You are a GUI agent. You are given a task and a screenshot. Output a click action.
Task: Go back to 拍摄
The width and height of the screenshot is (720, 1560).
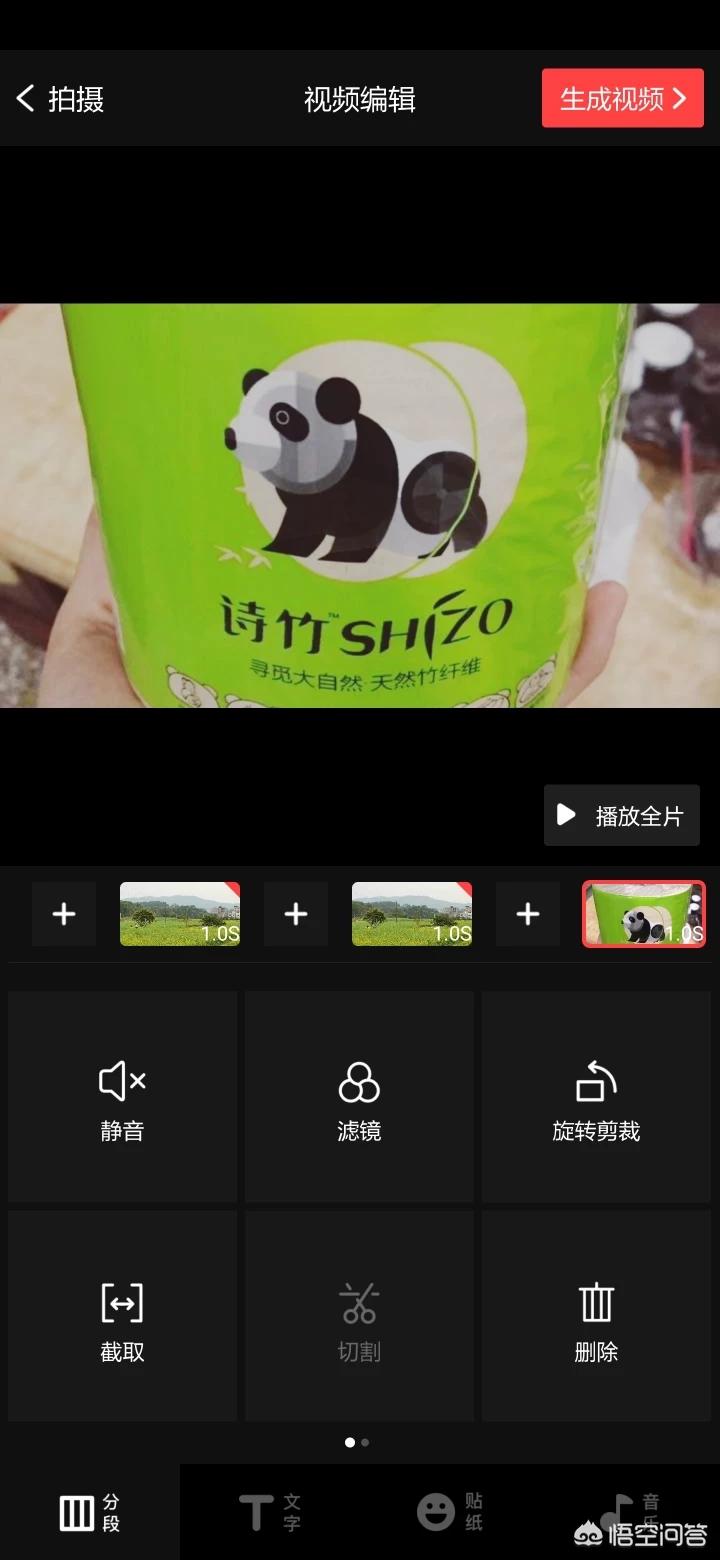60,99
